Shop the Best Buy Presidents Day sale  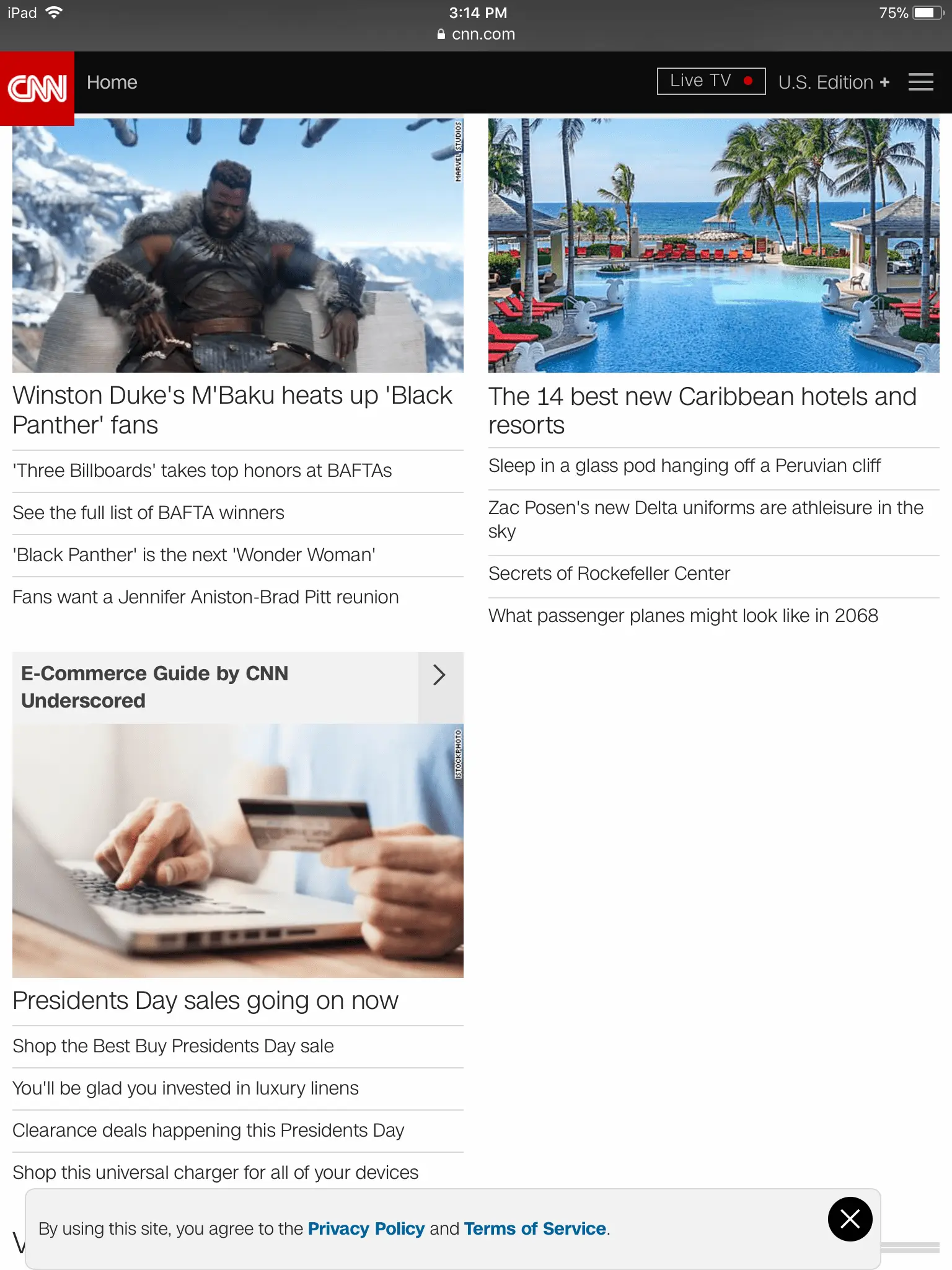(x=173, y=1046)
